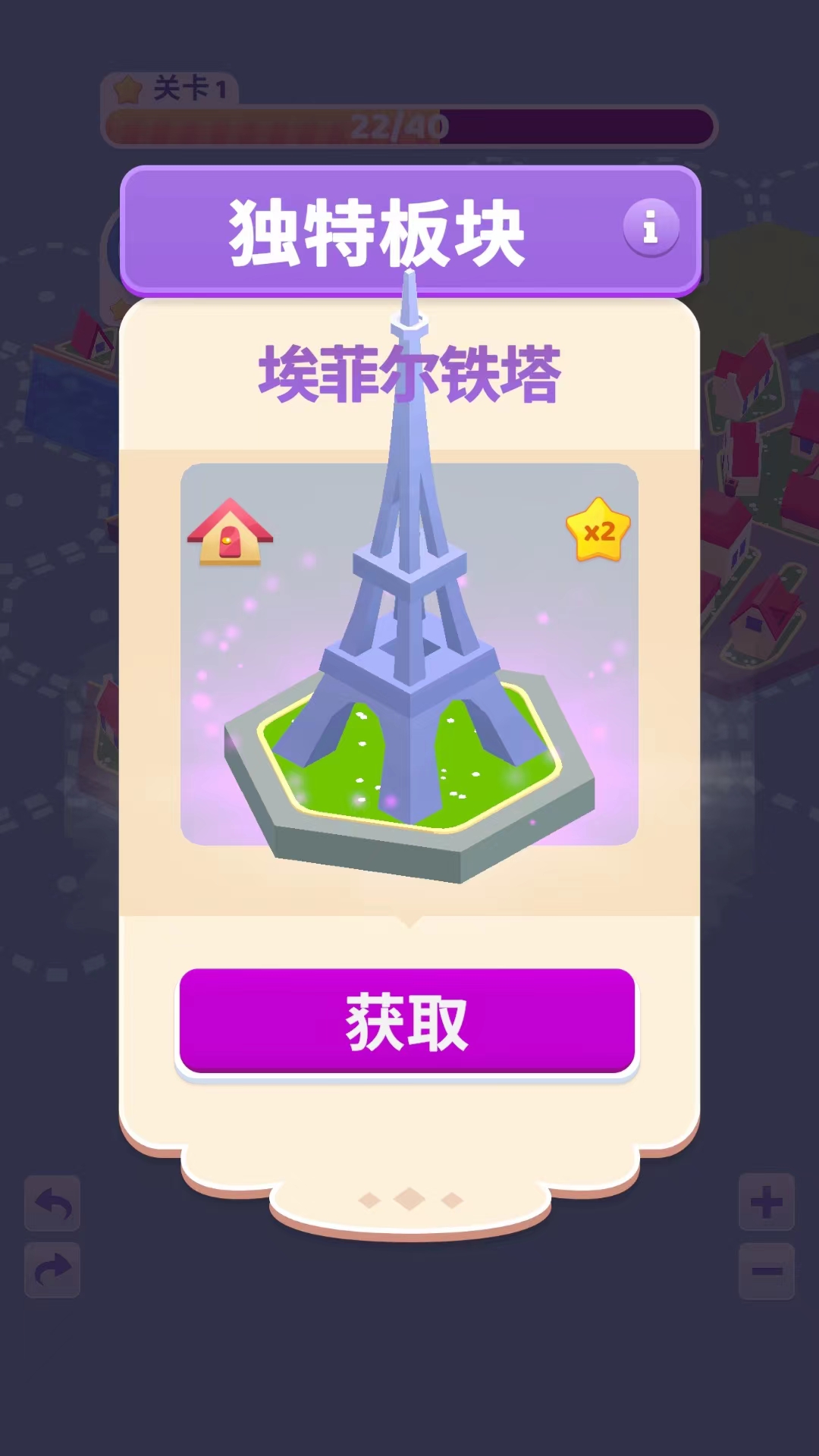The width and height of the screenshot is (819, 1456).
Task: Tap the 埃菲尔铁塔 name text
Action: (x=409, y=372)
